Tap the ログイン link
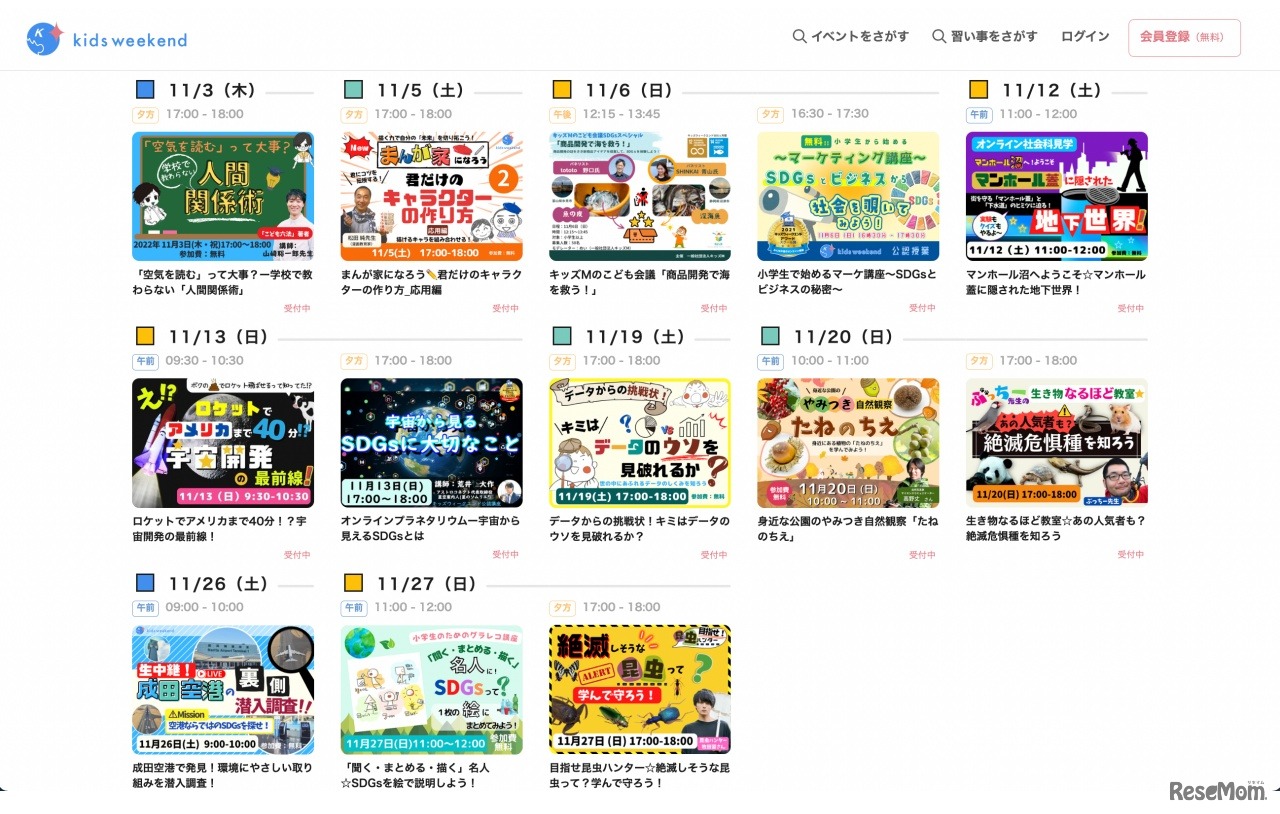1280x814 pixels. pyautogui.click(x=1085, y=36)
